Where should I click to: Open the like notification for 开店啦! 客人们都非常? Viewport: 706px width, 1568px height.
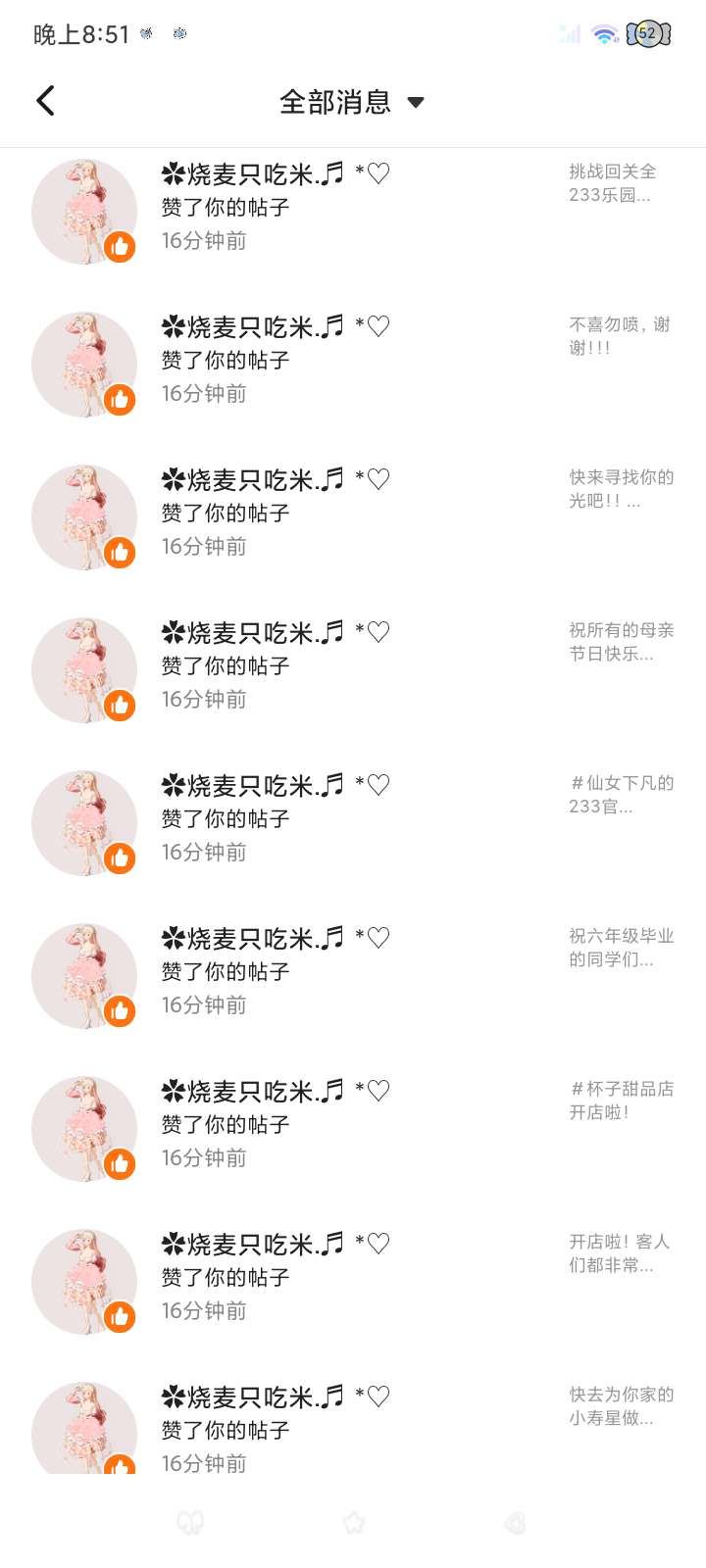353,1278
